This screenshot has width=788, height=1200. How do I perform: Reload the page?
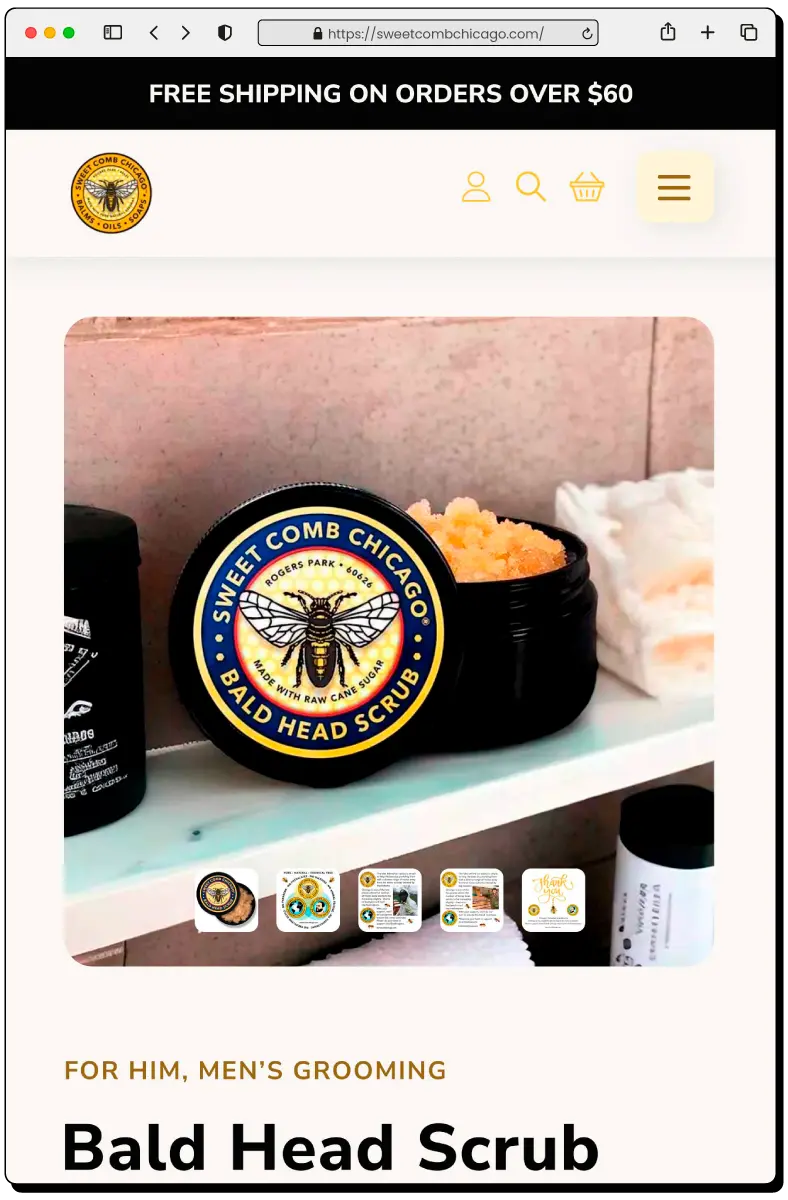[587, 33]
